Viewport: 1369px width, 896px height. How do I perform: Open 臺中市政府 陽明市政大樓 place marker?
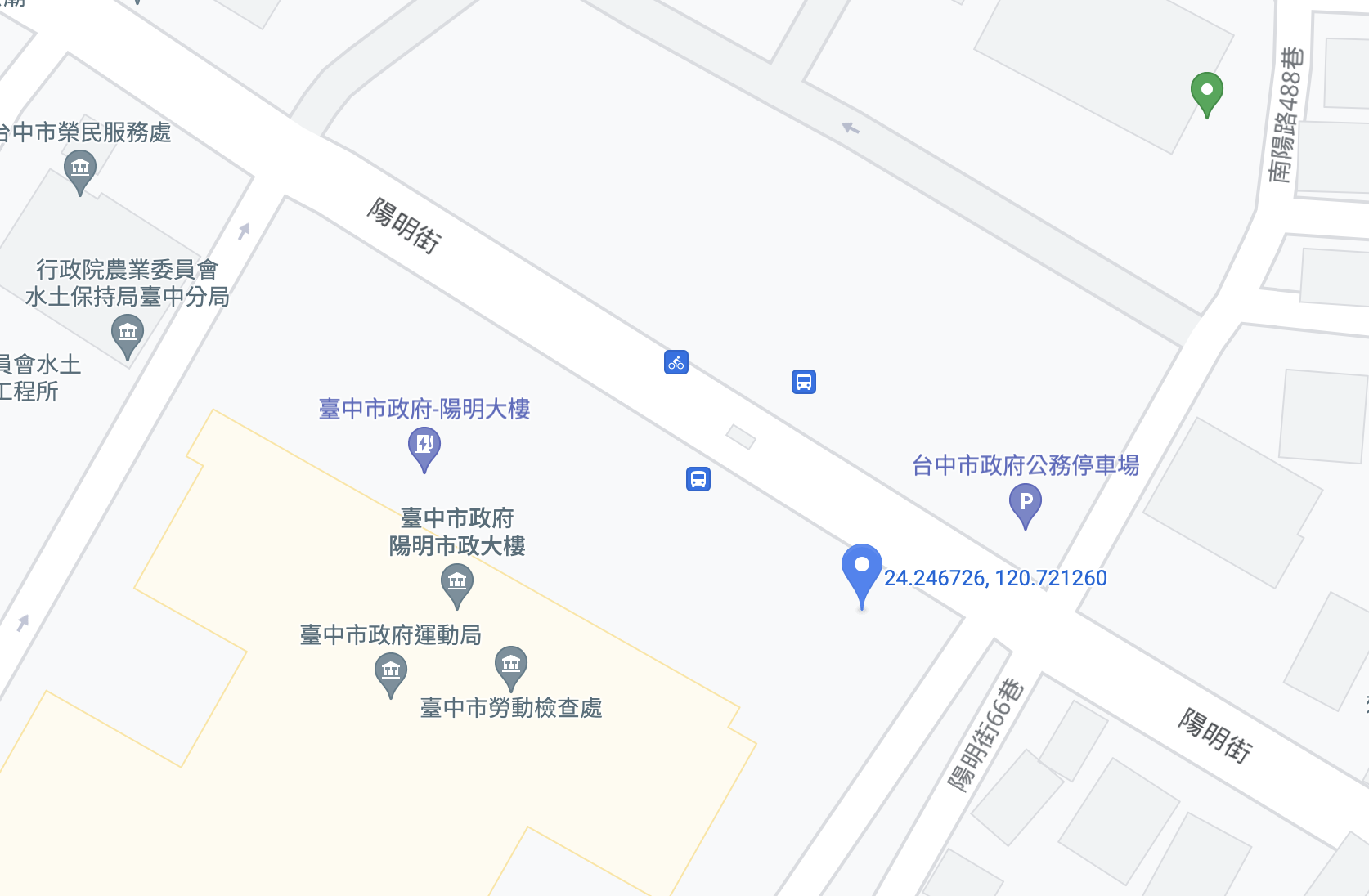pos(457,583)
